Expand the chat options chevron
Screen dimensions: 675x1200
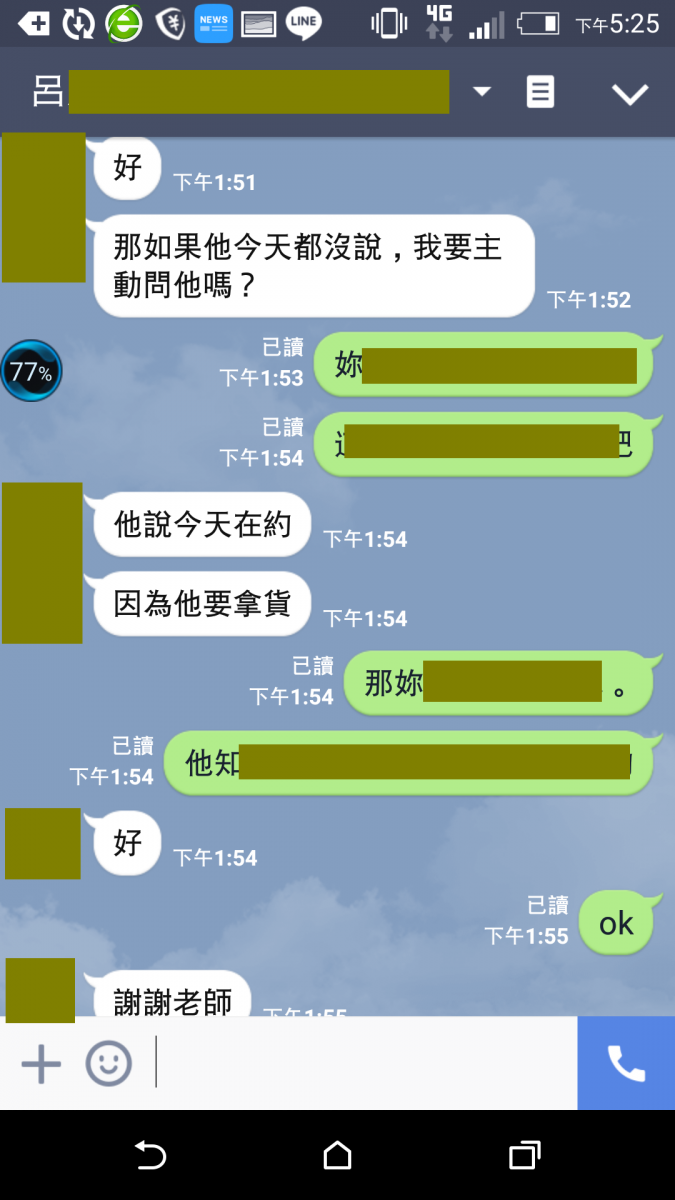click(x=630, y=94)
